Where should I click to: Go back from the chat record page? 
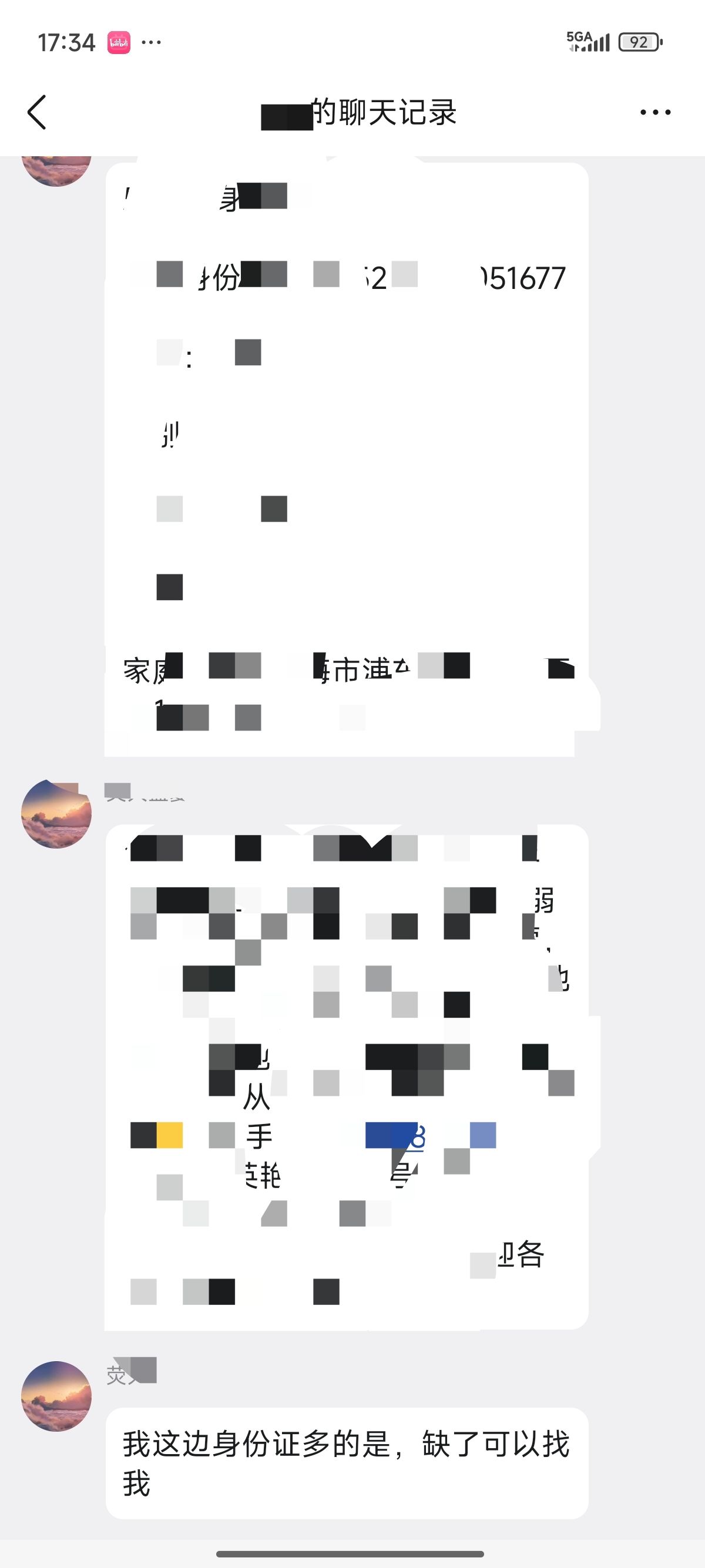[36, 112]
